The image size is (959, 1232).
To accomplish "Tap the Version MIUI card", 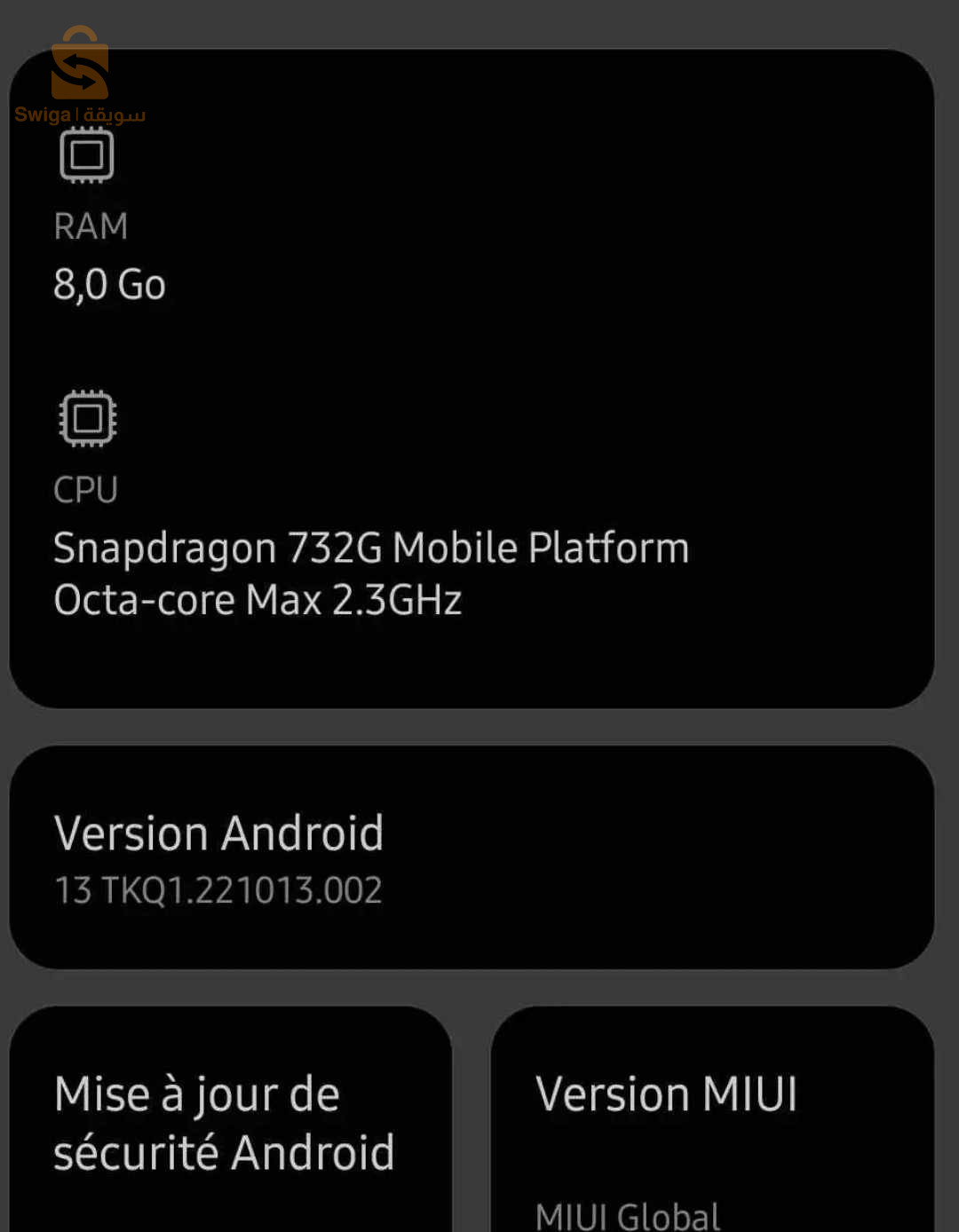I will coord(711,1122).
